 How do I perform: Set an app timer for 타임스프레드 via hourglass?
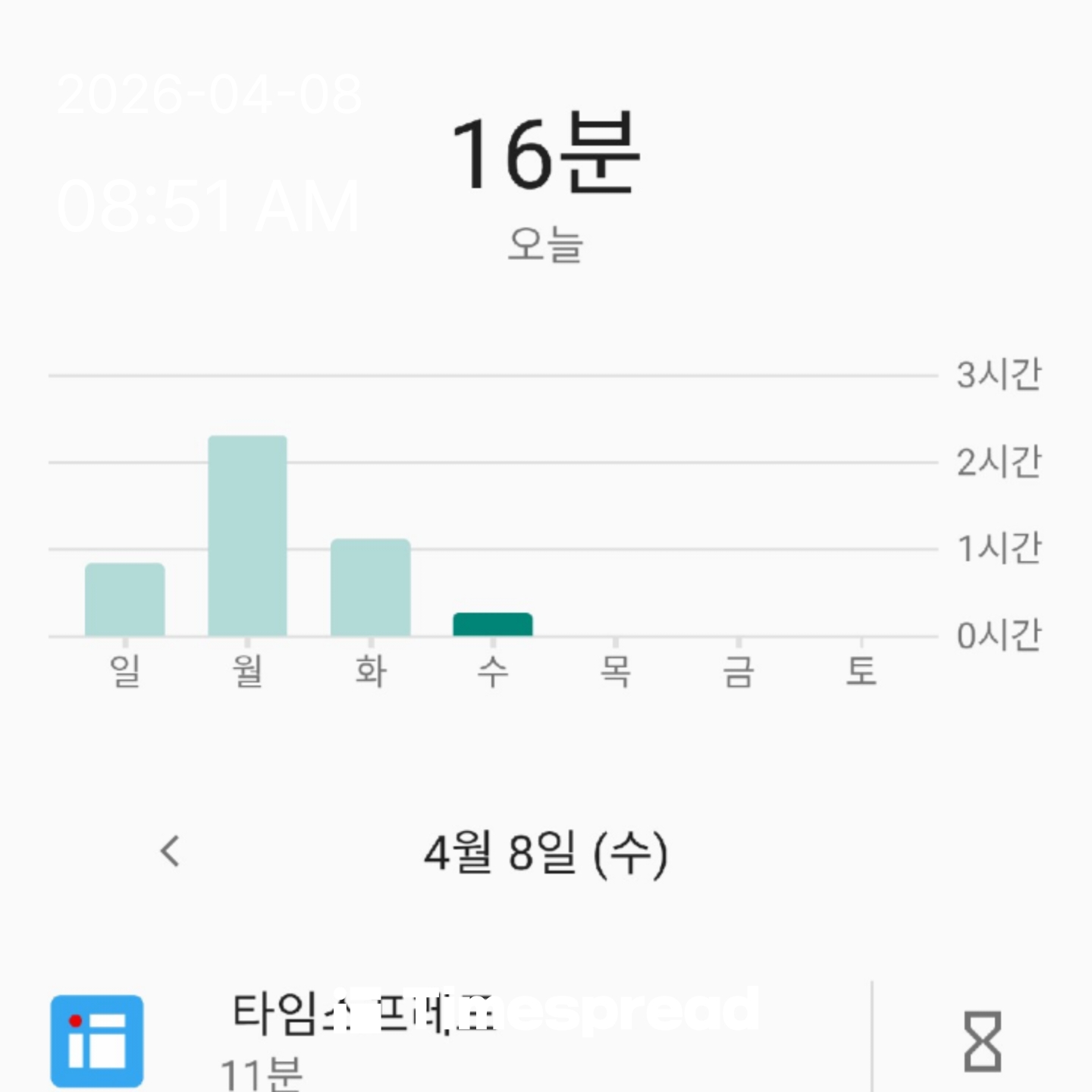(x=982, y=1042)
